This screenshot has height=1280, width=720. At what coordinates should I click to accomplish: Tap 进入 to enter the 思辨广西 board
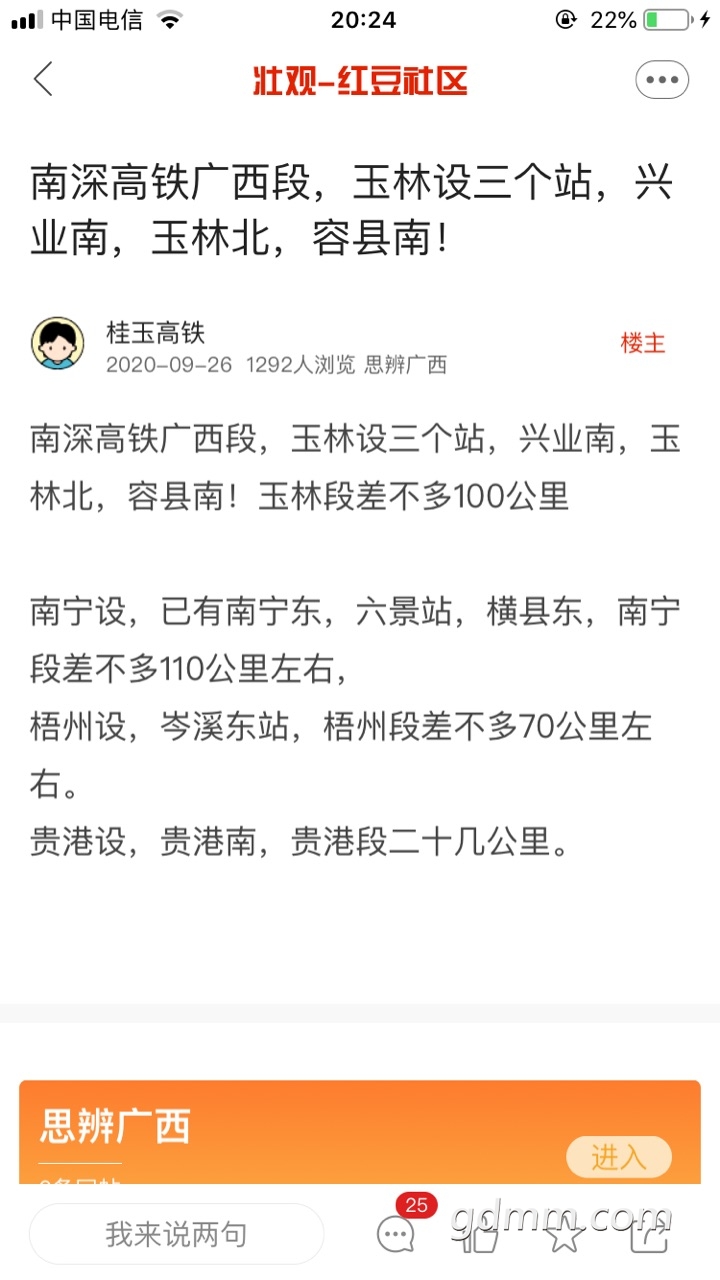pyautogui.click(x=618, y=1157)
